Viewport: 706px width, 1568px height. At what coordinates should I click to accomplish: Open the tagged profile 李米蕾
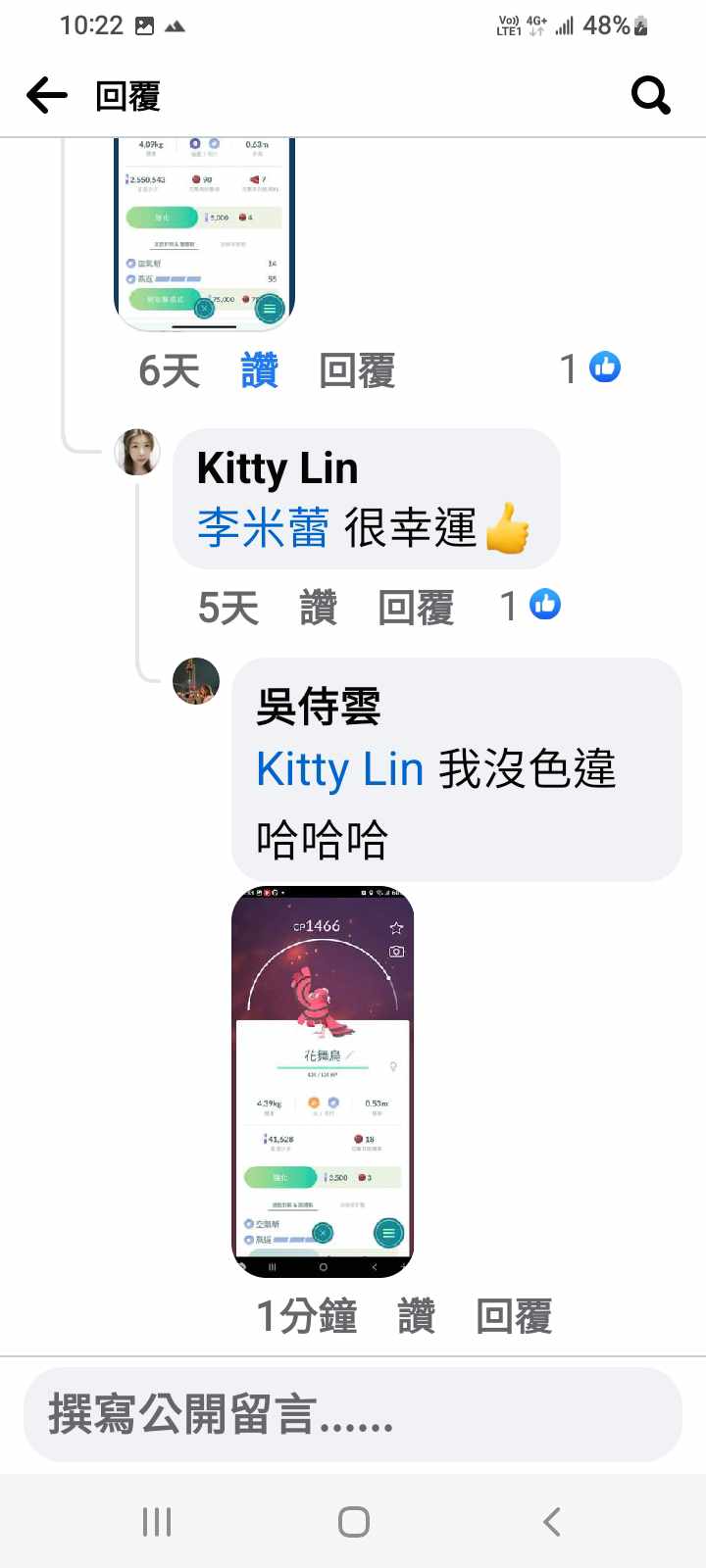point(263,528)
